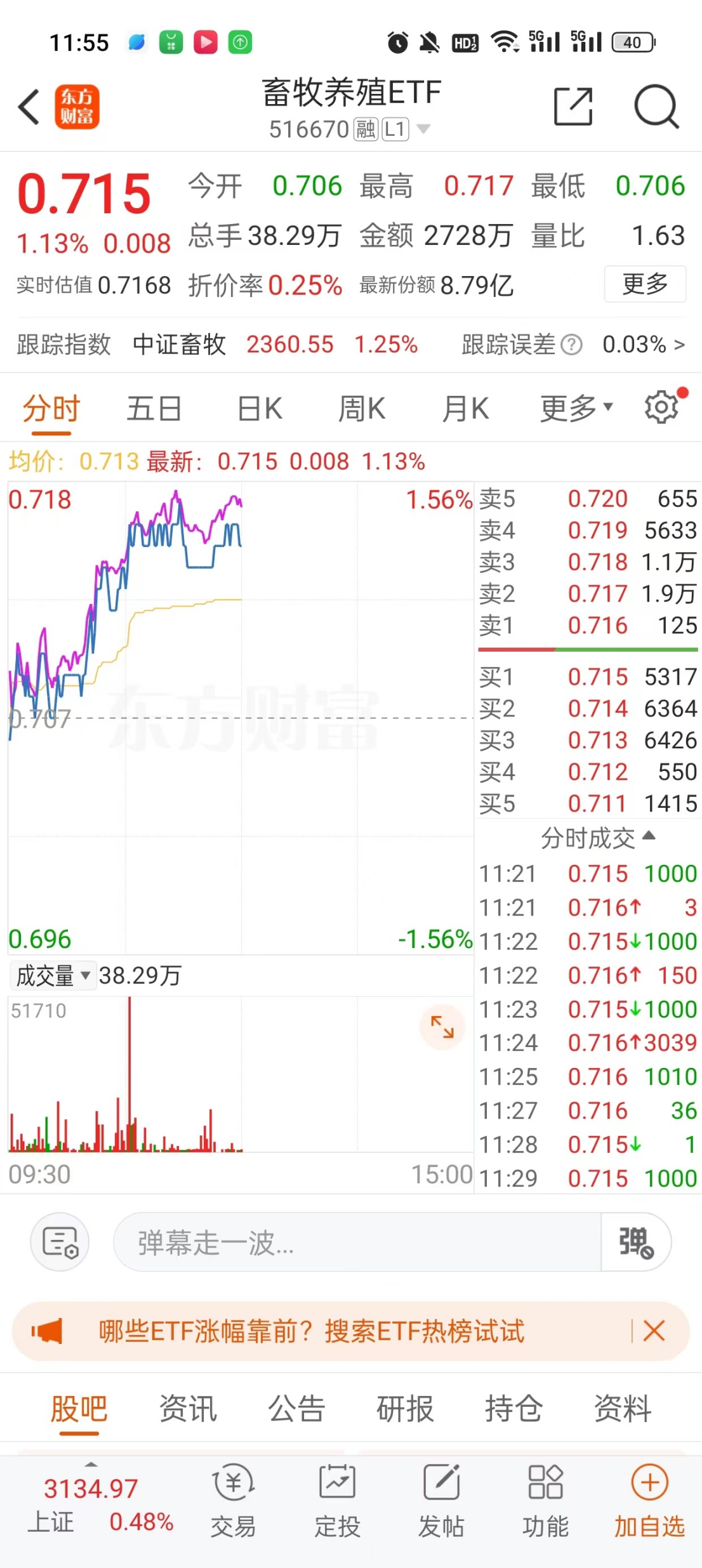Open the 更多 chart period dropdown
Viewport: 702px width, 1568px height.
[576, 408]
